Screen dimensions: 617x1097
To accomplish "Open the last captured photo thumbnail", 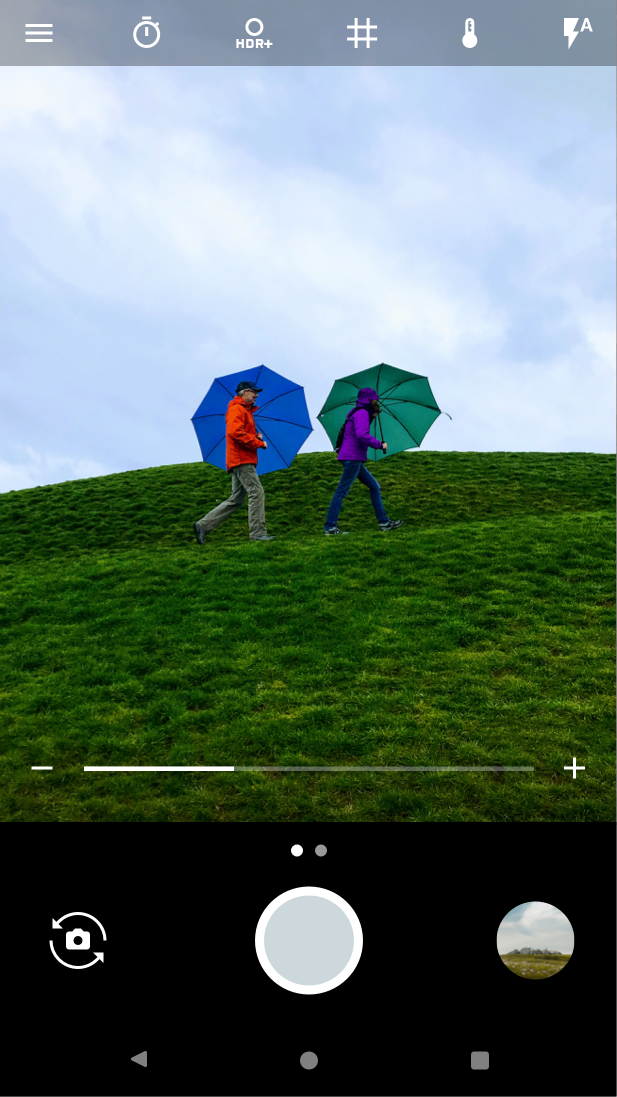I will [x=535, y=940].
